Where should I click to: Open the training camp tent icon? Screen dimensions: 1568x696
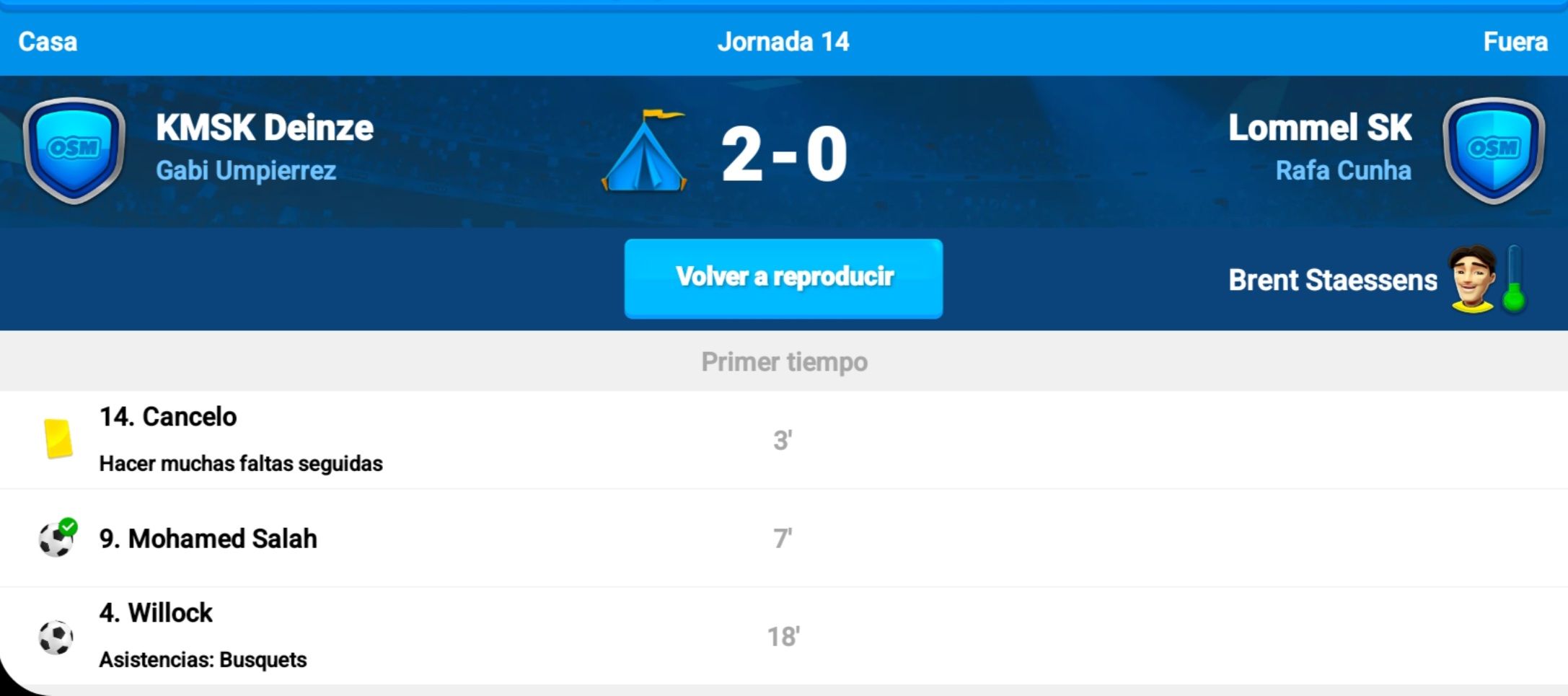tap(644, 152)
